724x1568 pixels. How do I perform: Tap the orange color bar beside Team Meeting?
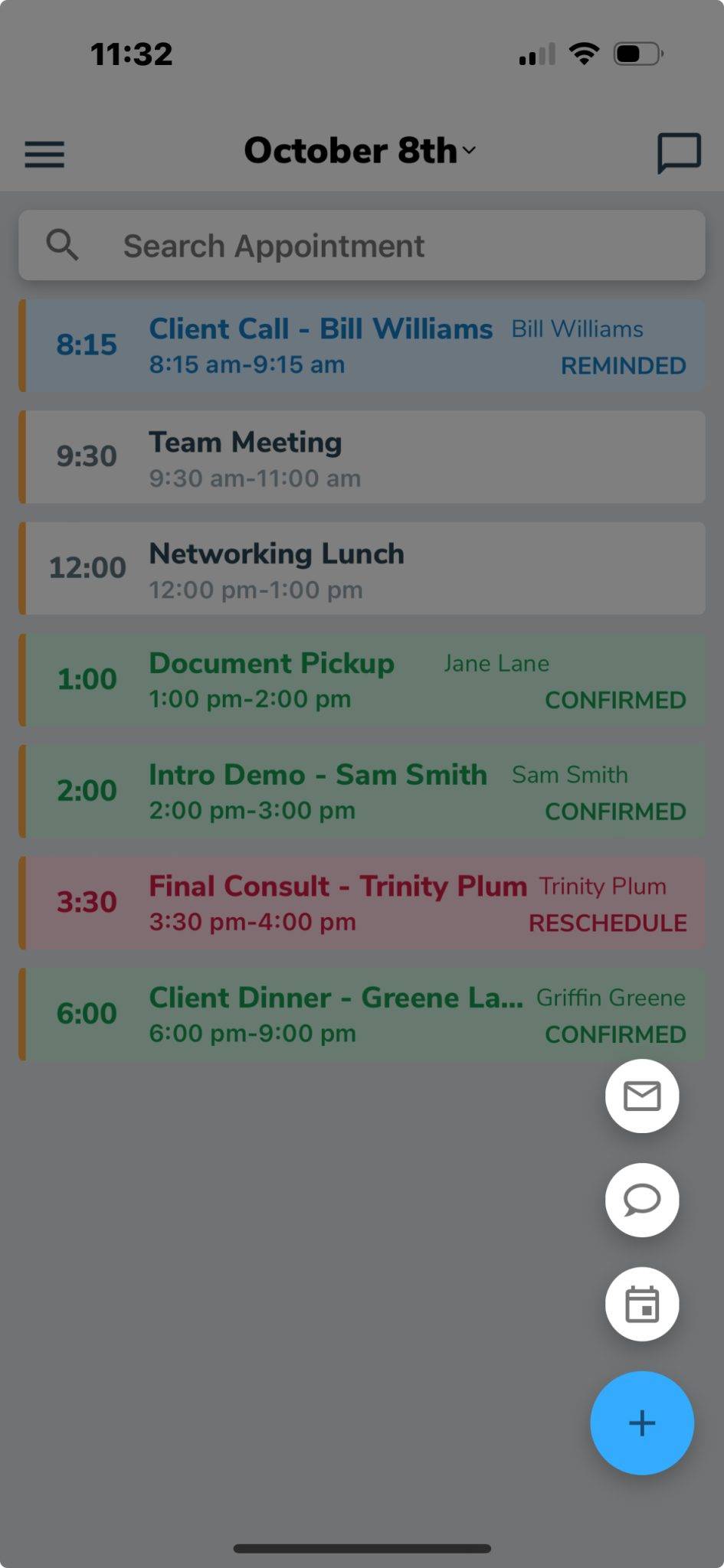pyautogui.click(x=23, y=456)
